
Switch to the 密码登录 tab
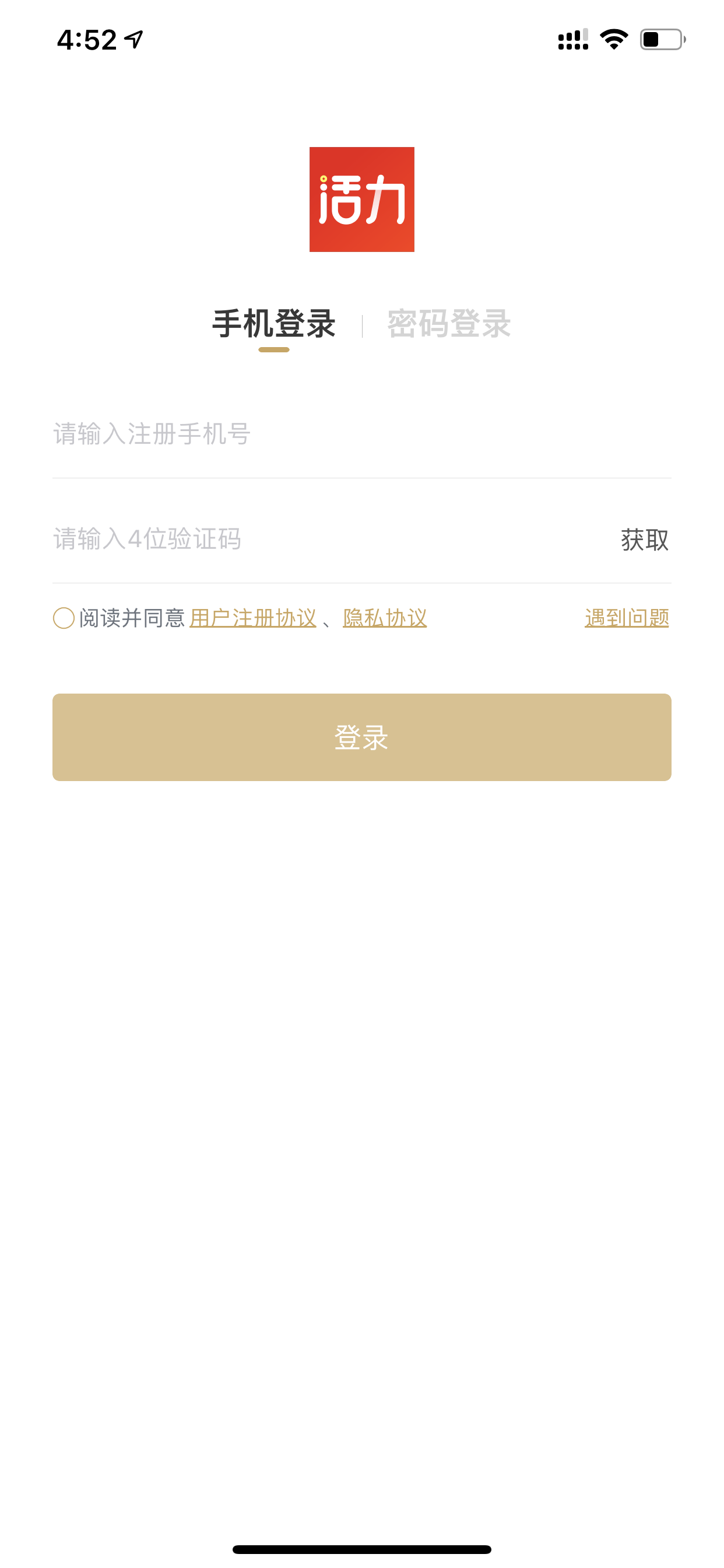pos(449,324)
